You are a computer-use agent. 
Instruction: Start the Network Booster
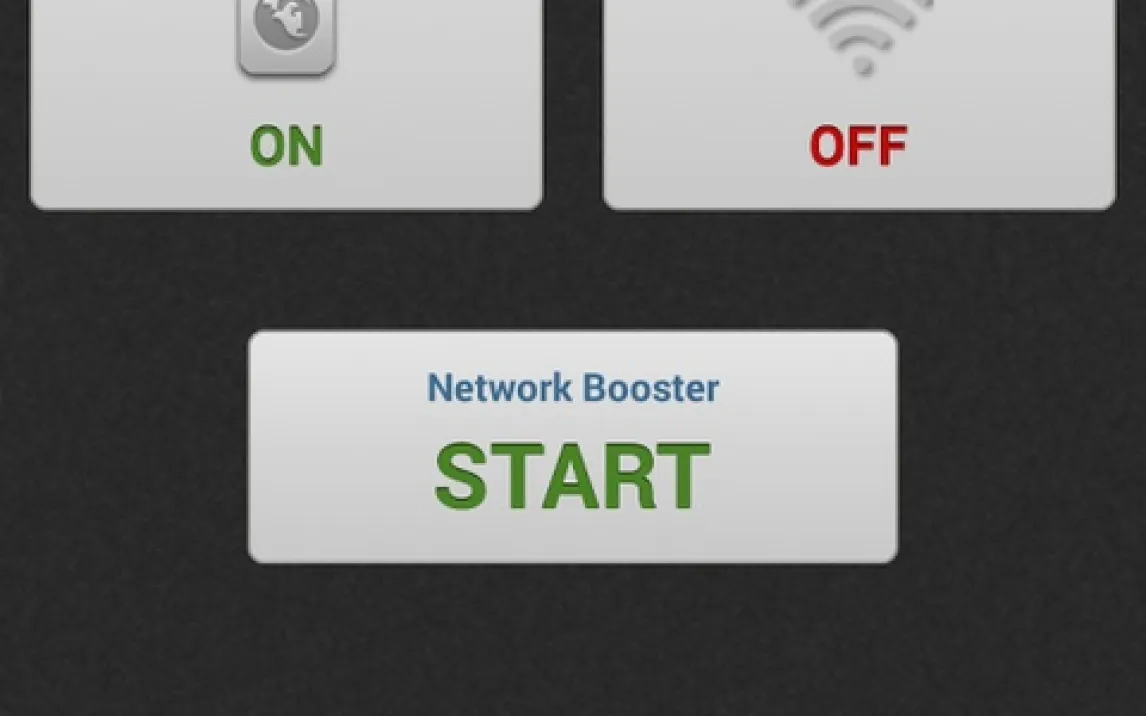point(572,446)
